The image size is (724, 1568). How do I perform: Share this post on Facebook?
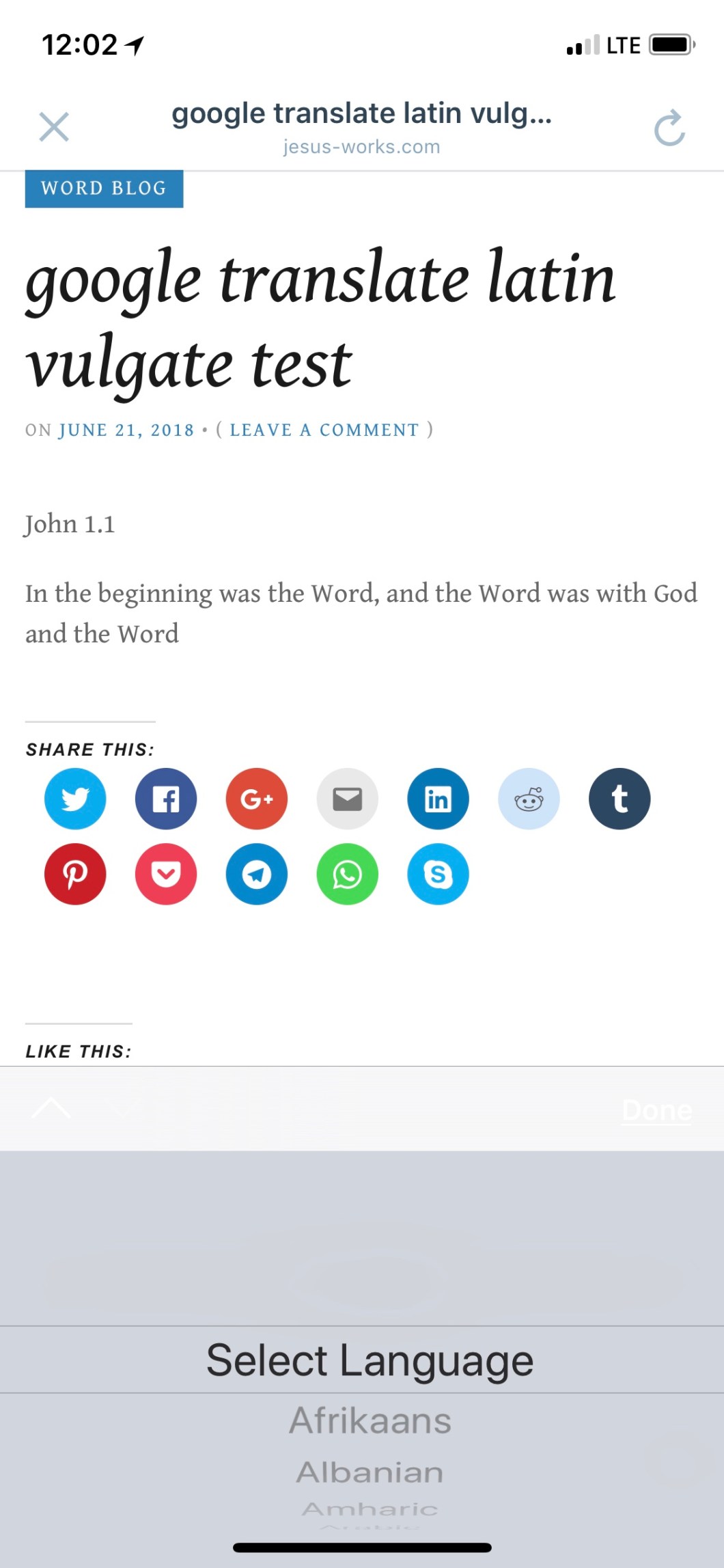coord(166,799)
